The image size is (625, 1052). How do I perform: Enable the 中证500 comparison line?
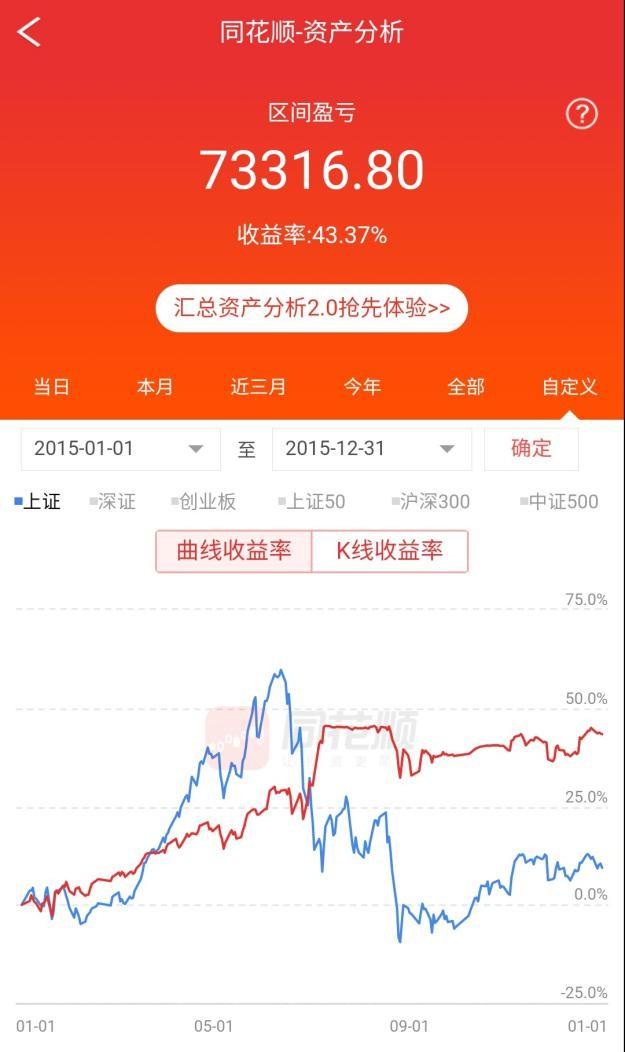tap(559, 502)
